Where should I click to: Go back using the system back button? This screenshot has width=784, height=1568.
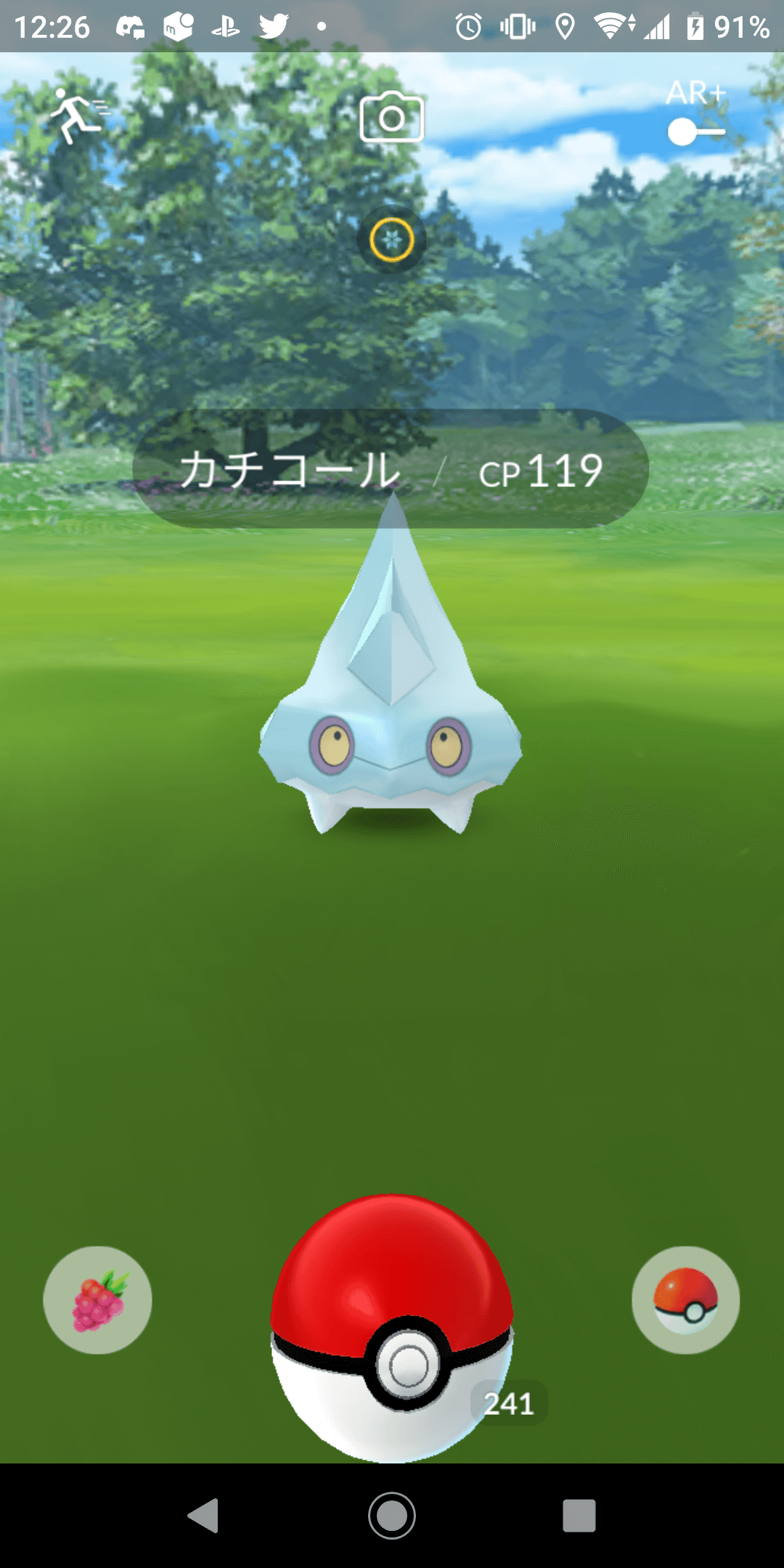204,1516
